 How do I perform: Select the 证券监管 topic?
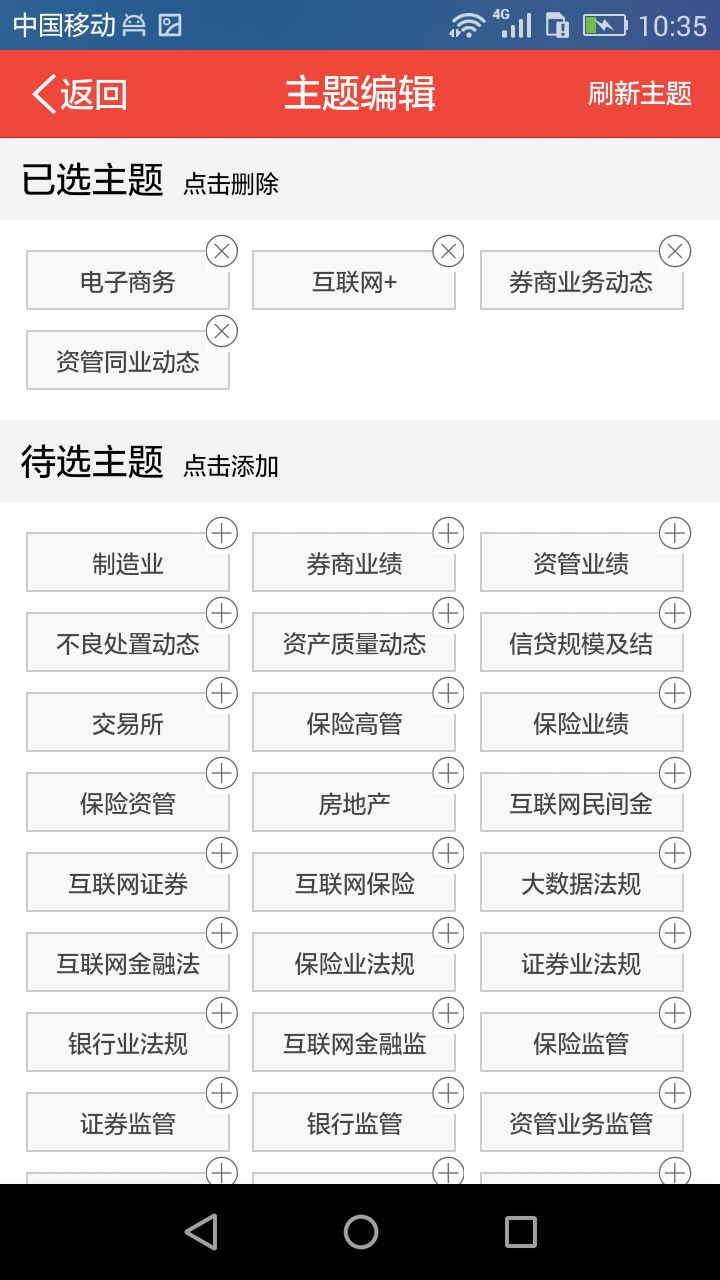(x=128, y=1124)
